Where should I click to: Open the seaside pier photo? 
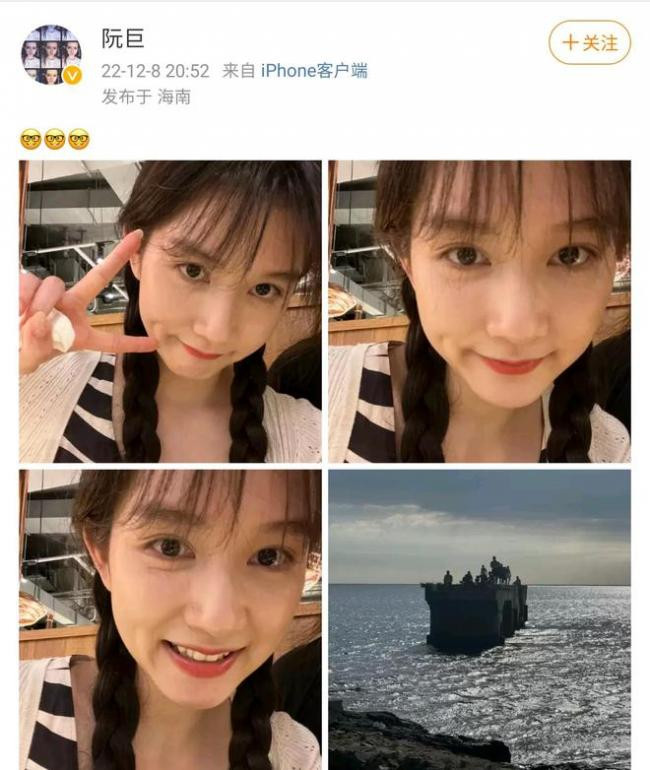[x=479, y=619]
